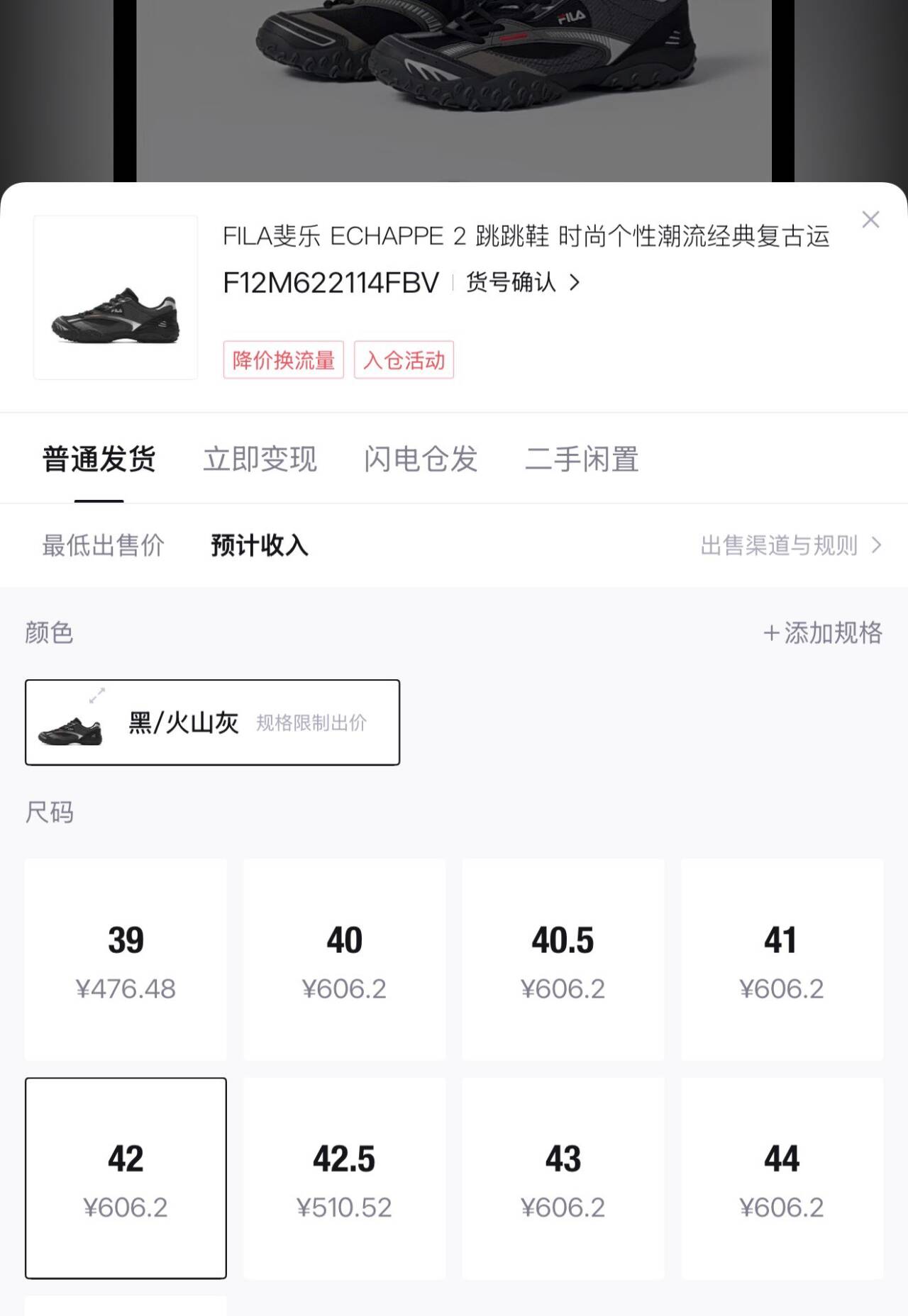Select the 黑/火山灰 color option
The height and width of the screenshot is (1316, 908).
click(212, 723)
